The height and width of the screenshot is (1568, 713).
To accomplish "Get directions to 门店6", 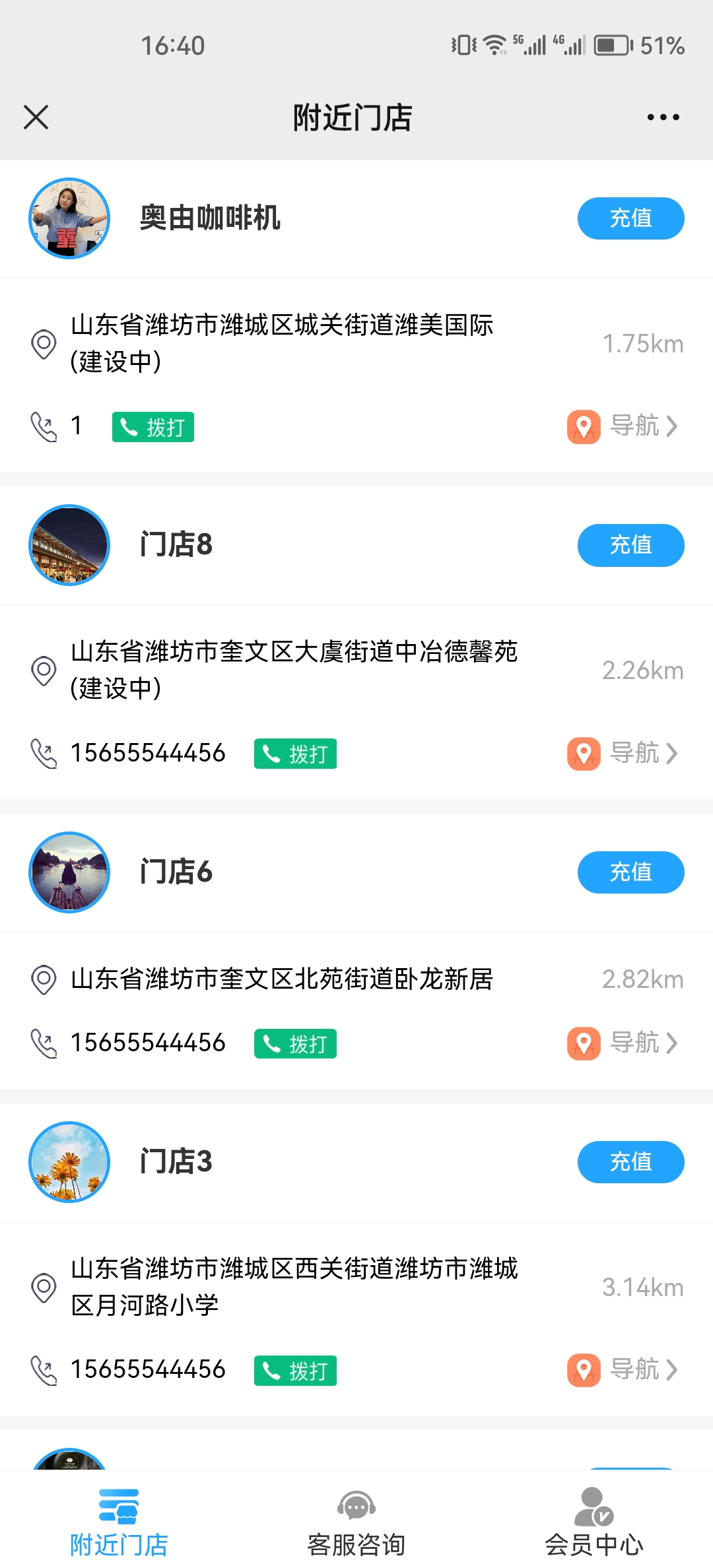I will coord(624,1043).
